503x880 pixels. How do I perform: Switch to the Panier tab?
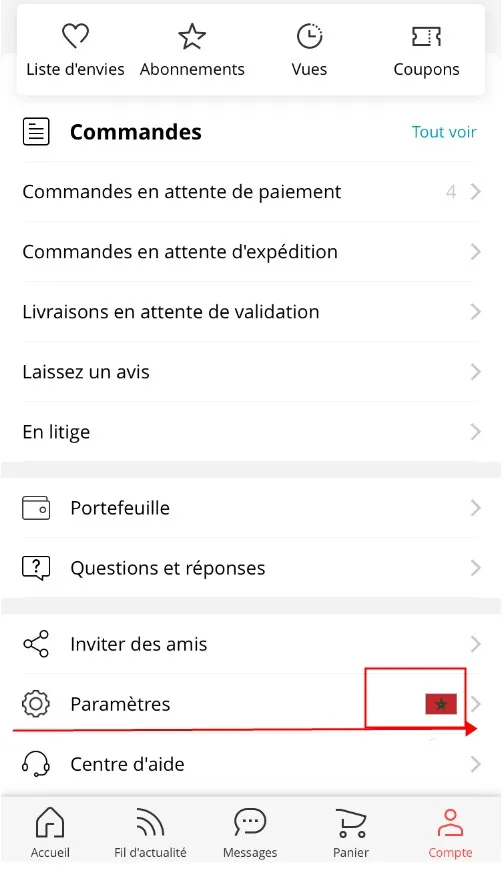click(x=351, y=833)
